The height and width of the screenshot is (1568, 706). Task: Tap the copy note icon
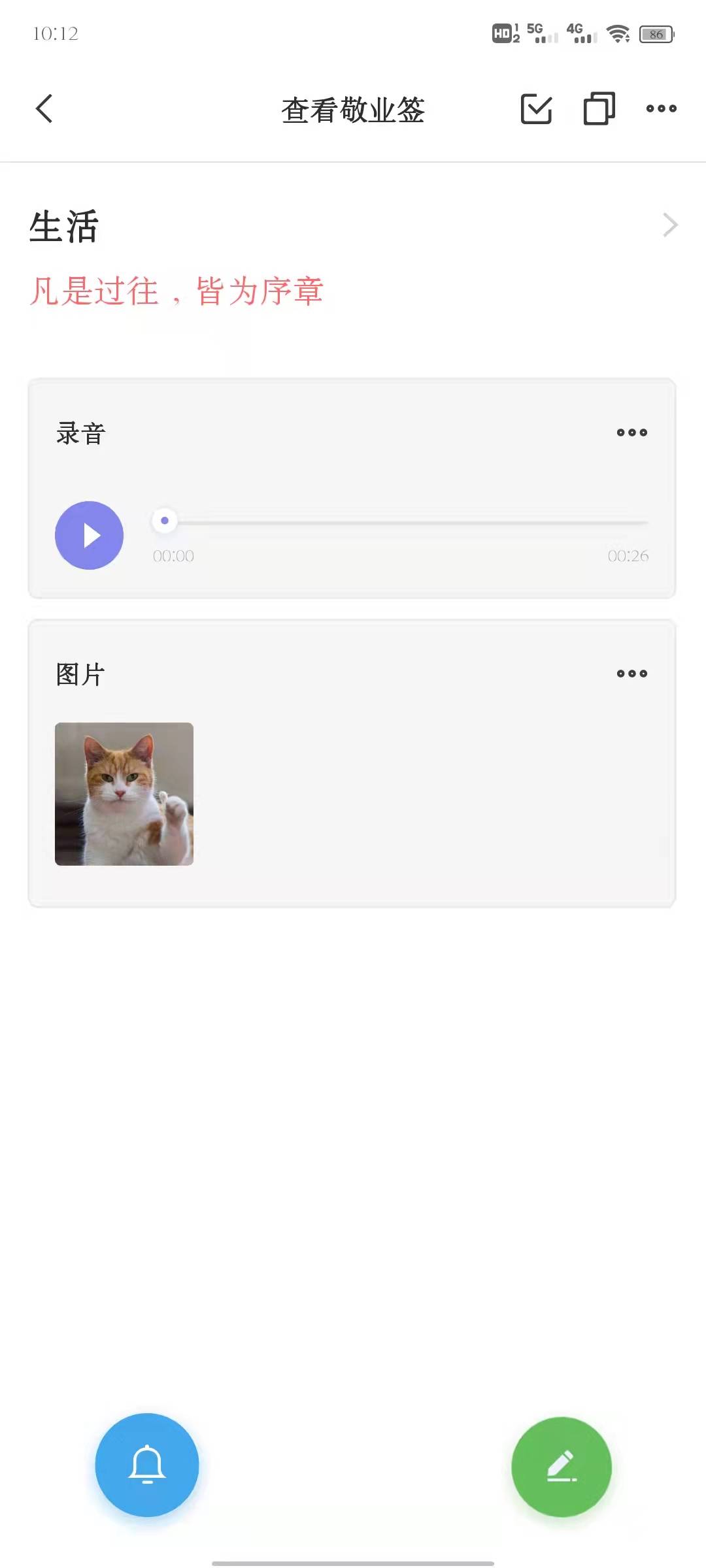pos(597,108)
